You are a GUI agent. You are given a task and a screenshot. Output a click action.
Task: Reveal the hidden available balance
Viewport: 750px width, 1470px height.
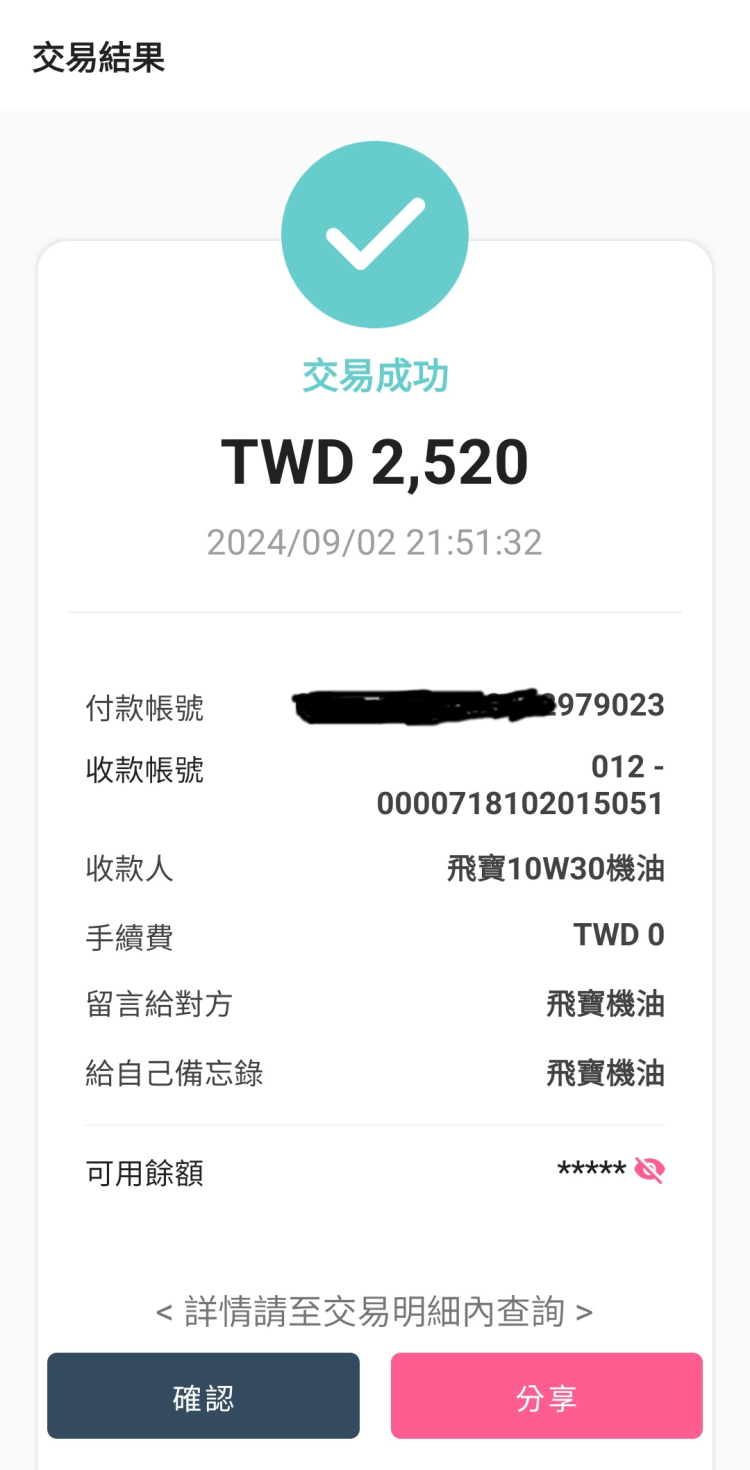click(649, 1169)
